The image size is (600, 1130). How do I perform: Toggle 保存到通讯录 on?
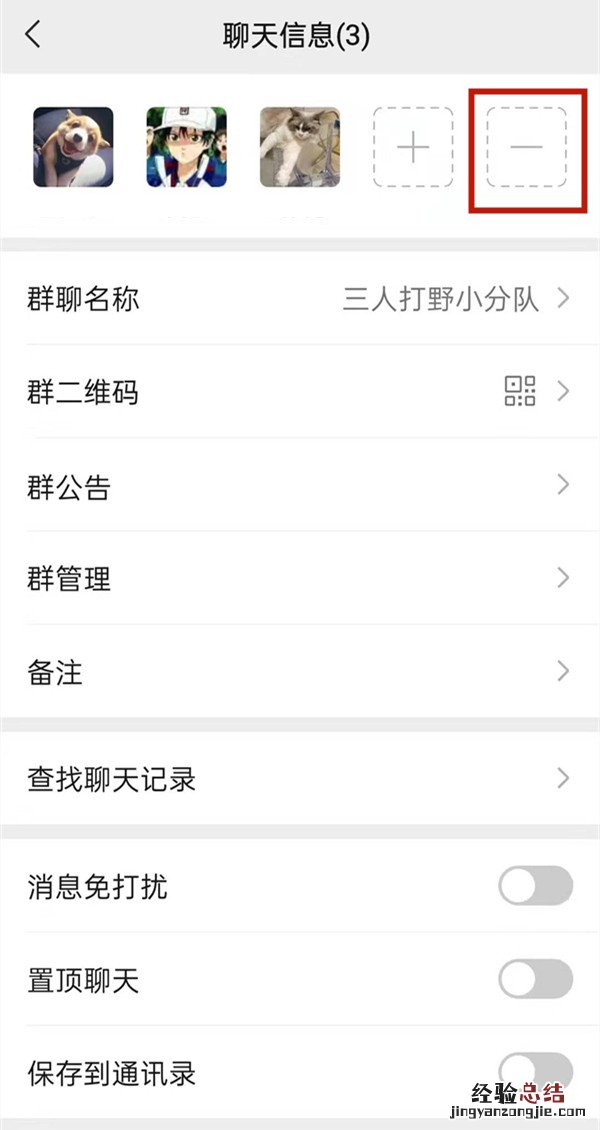[535, 1070]
